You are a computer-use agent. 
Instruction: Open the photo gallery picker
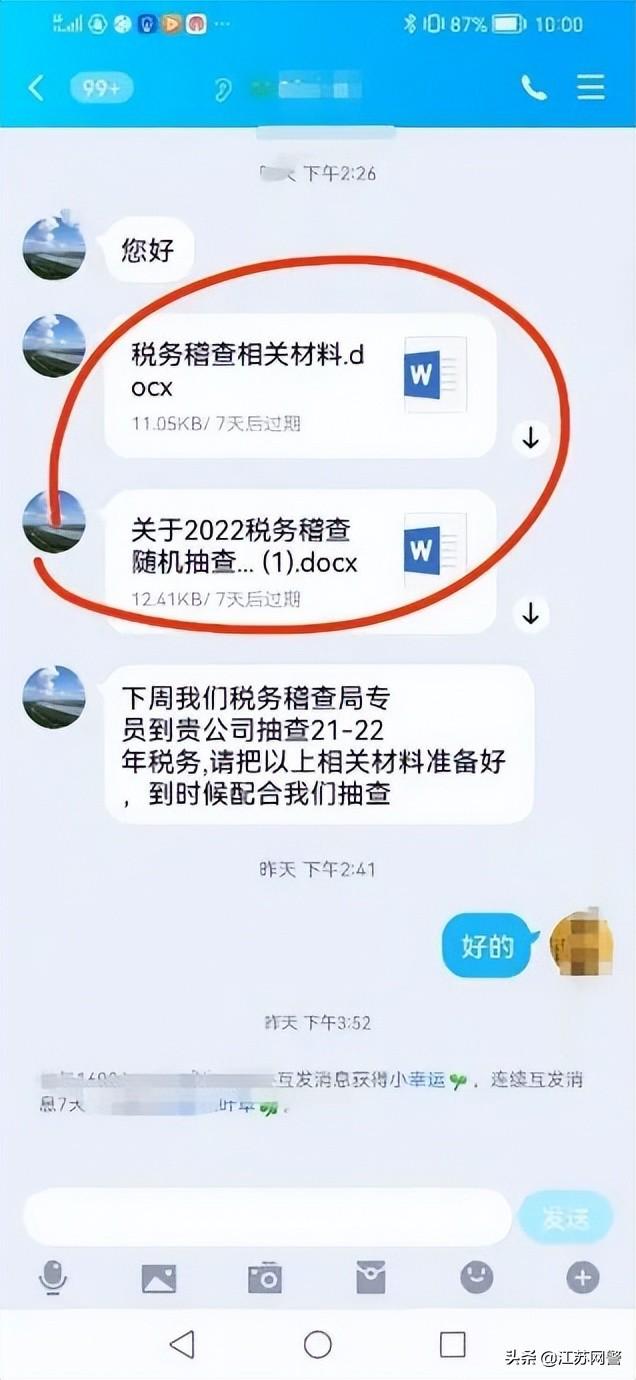[x=159, y=1278]
